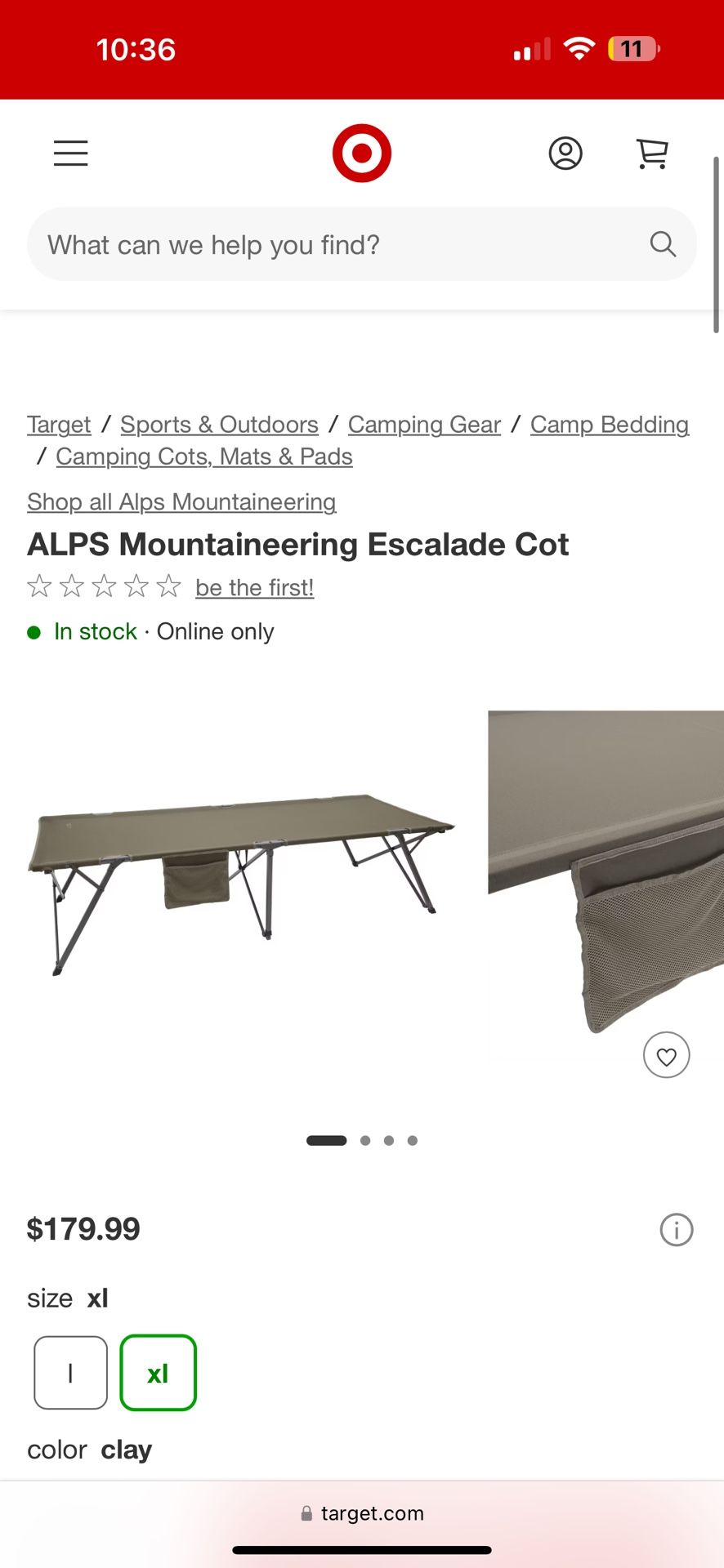This screenshot has width=724, height=1568.
Task: Open the Target breadcrumb link
Action: [x=59, y=425]
